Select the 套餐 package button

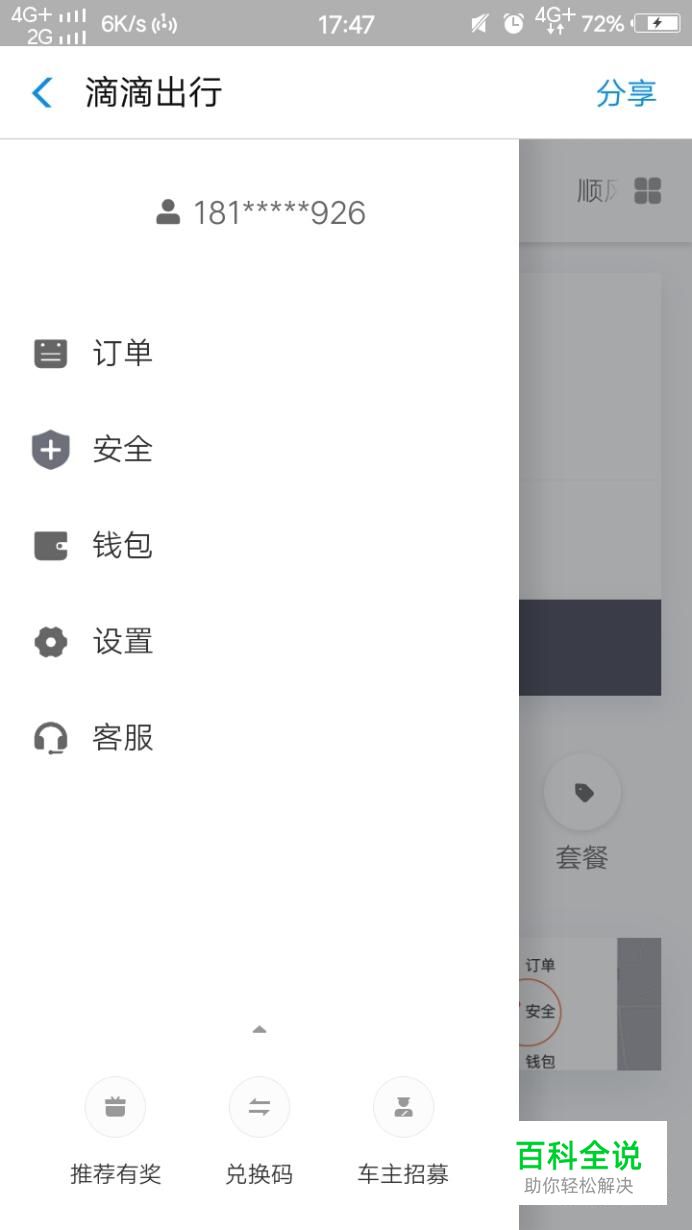[x=582, y=812]
